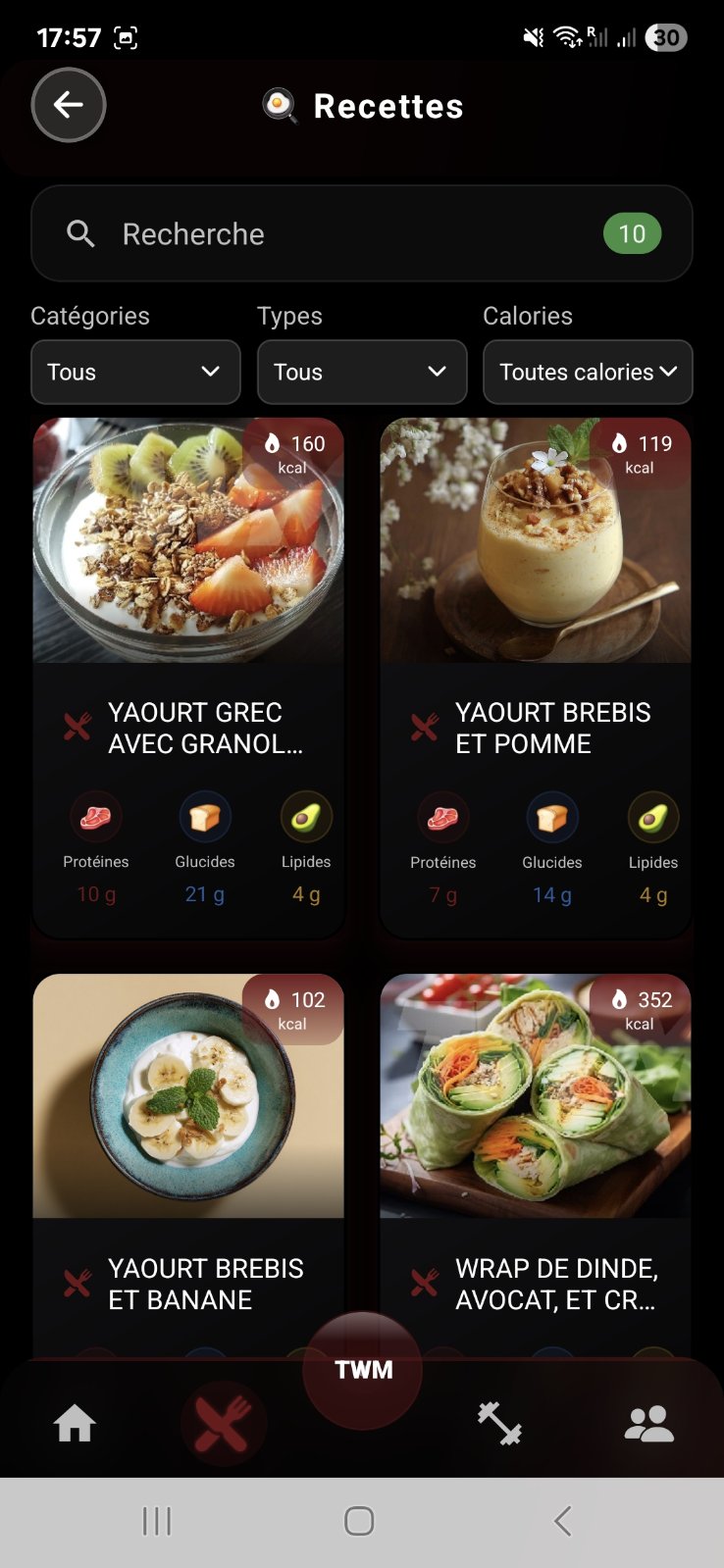Tap the dumbbell workouts icon
724x1568 pixels.
click(x=500, y=1422)
